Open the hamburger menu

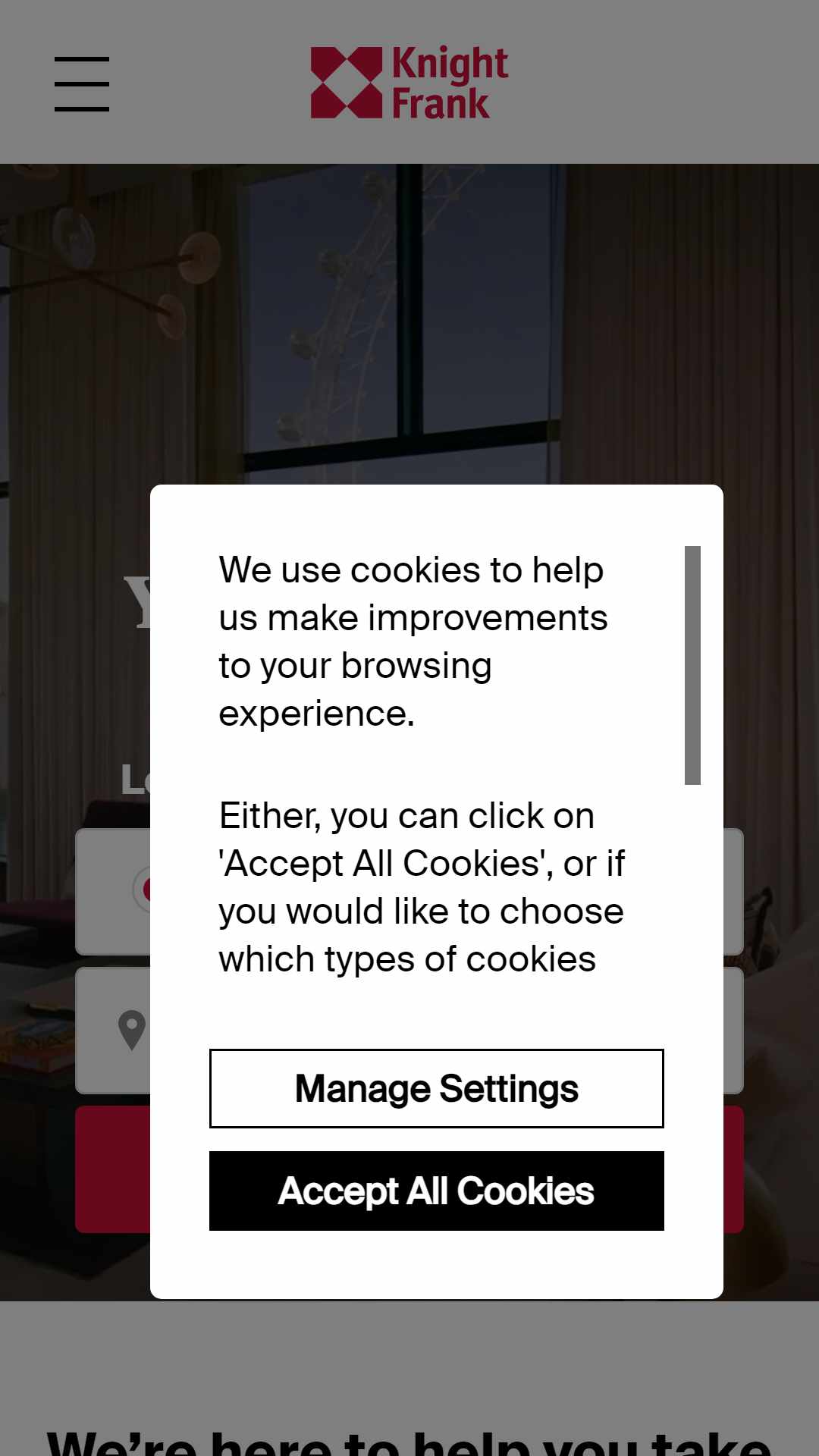pyautogui.click(x=82, y=83)
